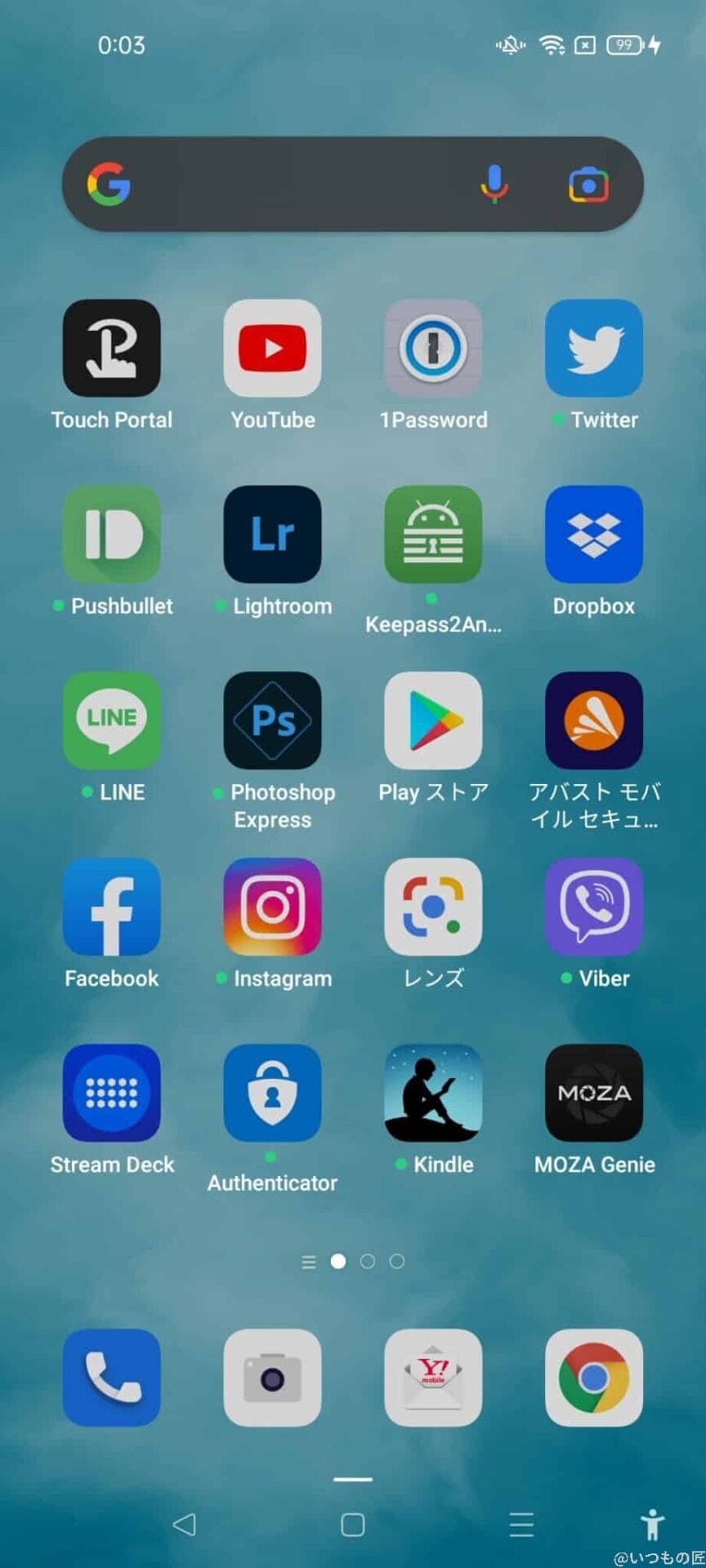Open the Kindle app

tap(433, 1094)
